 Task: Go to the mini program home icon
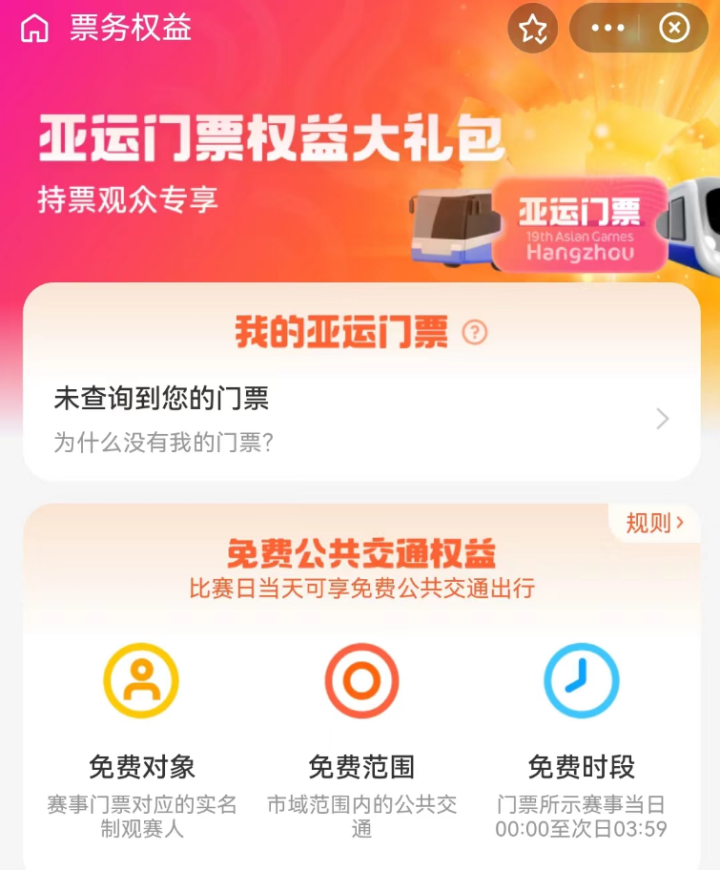click(35, 29)
